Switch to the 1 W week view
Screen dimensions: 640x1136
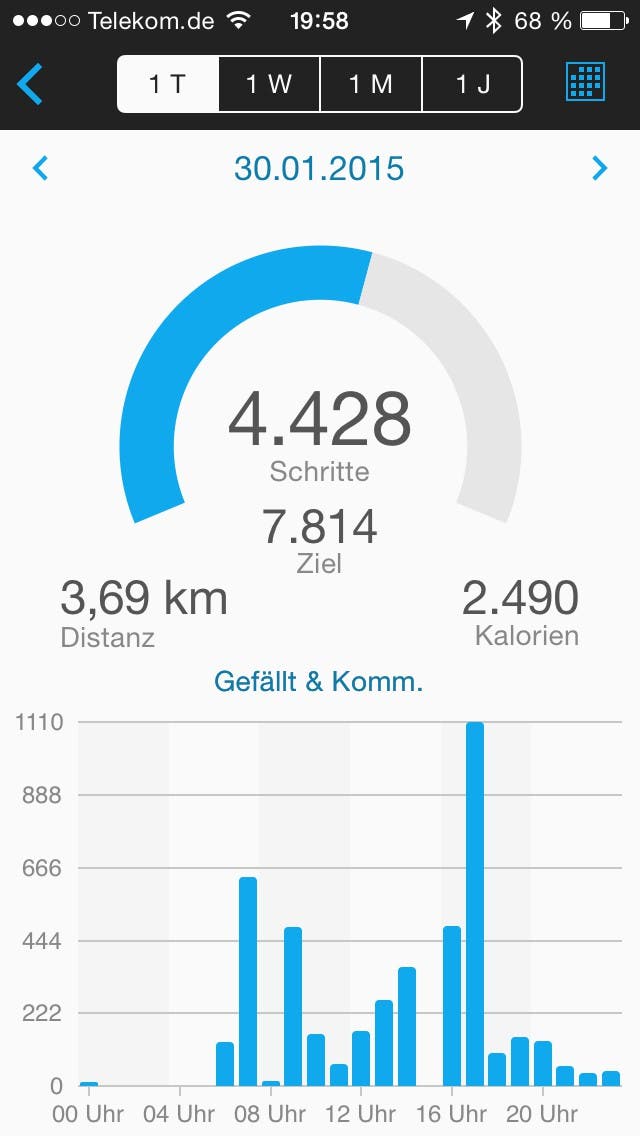269,84
